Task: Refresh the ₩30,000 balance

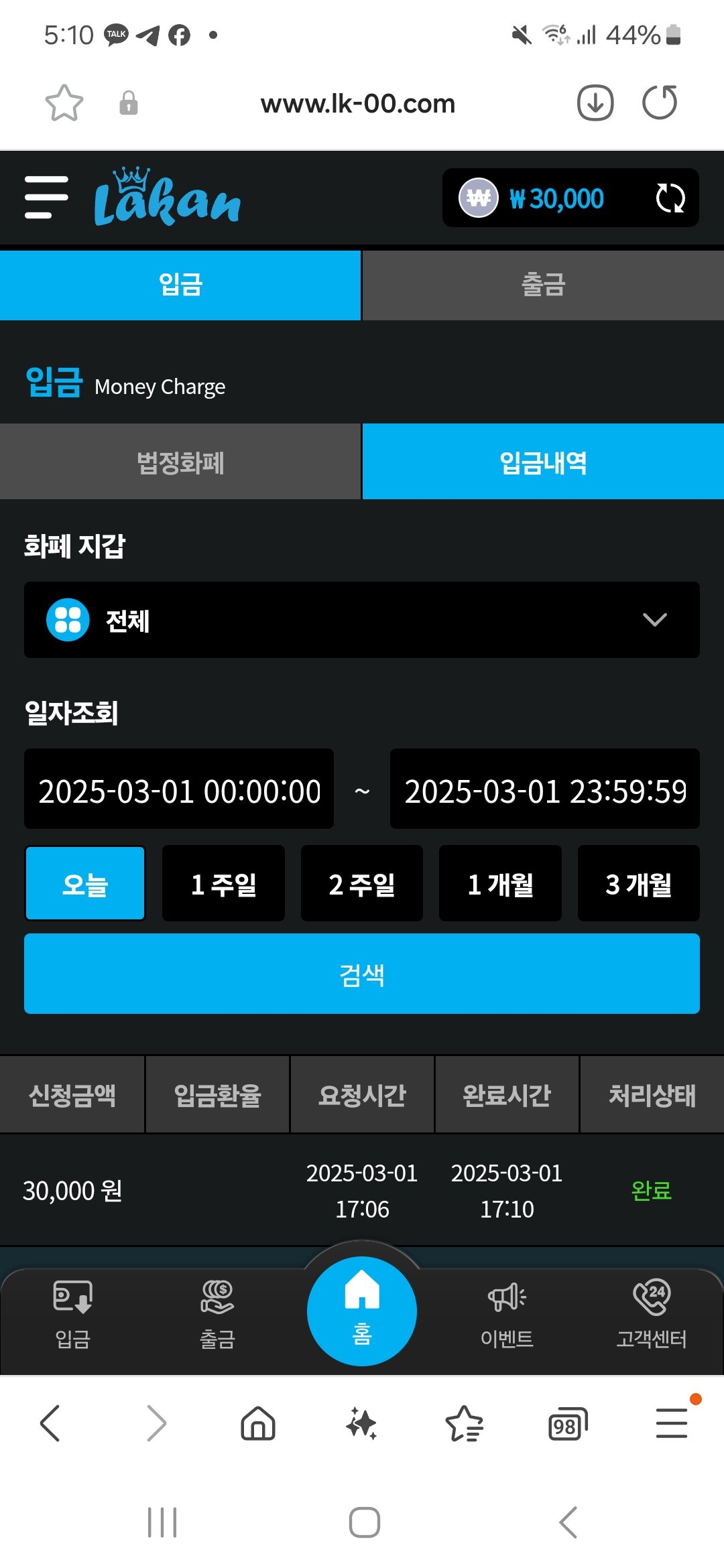Action: pyautogui.click(x=670, y=198)
